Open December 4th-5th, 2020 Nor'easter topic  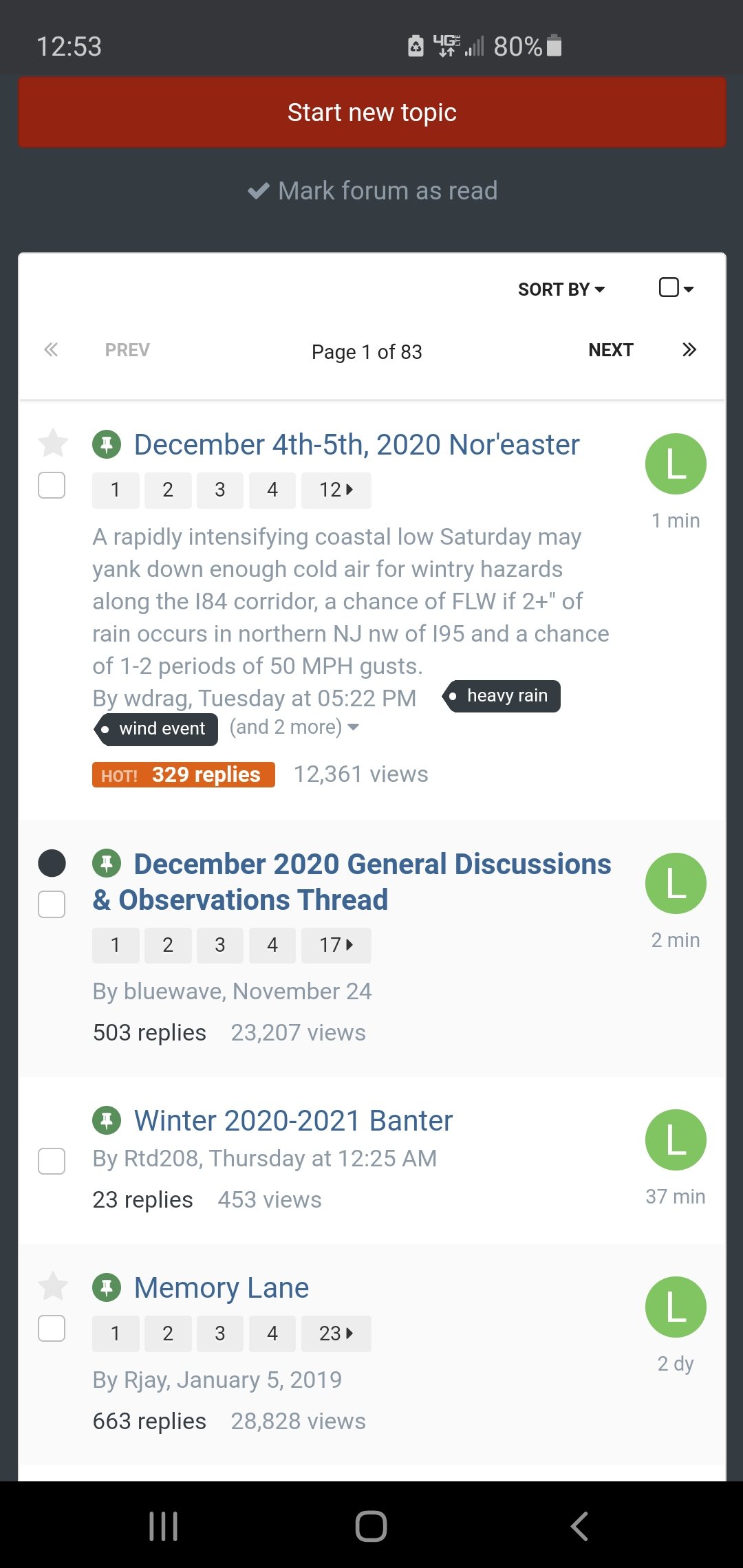(356, 445)
